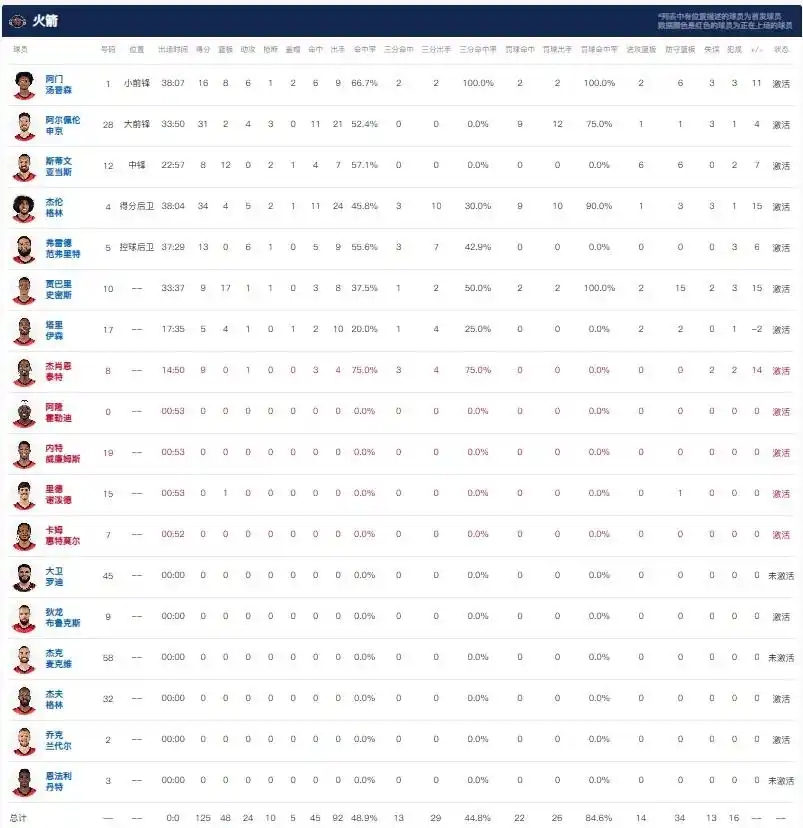This screenshot has height=828, width=803.
Task: Open 塔里·伊森 player page
Action: coord(54,330)
